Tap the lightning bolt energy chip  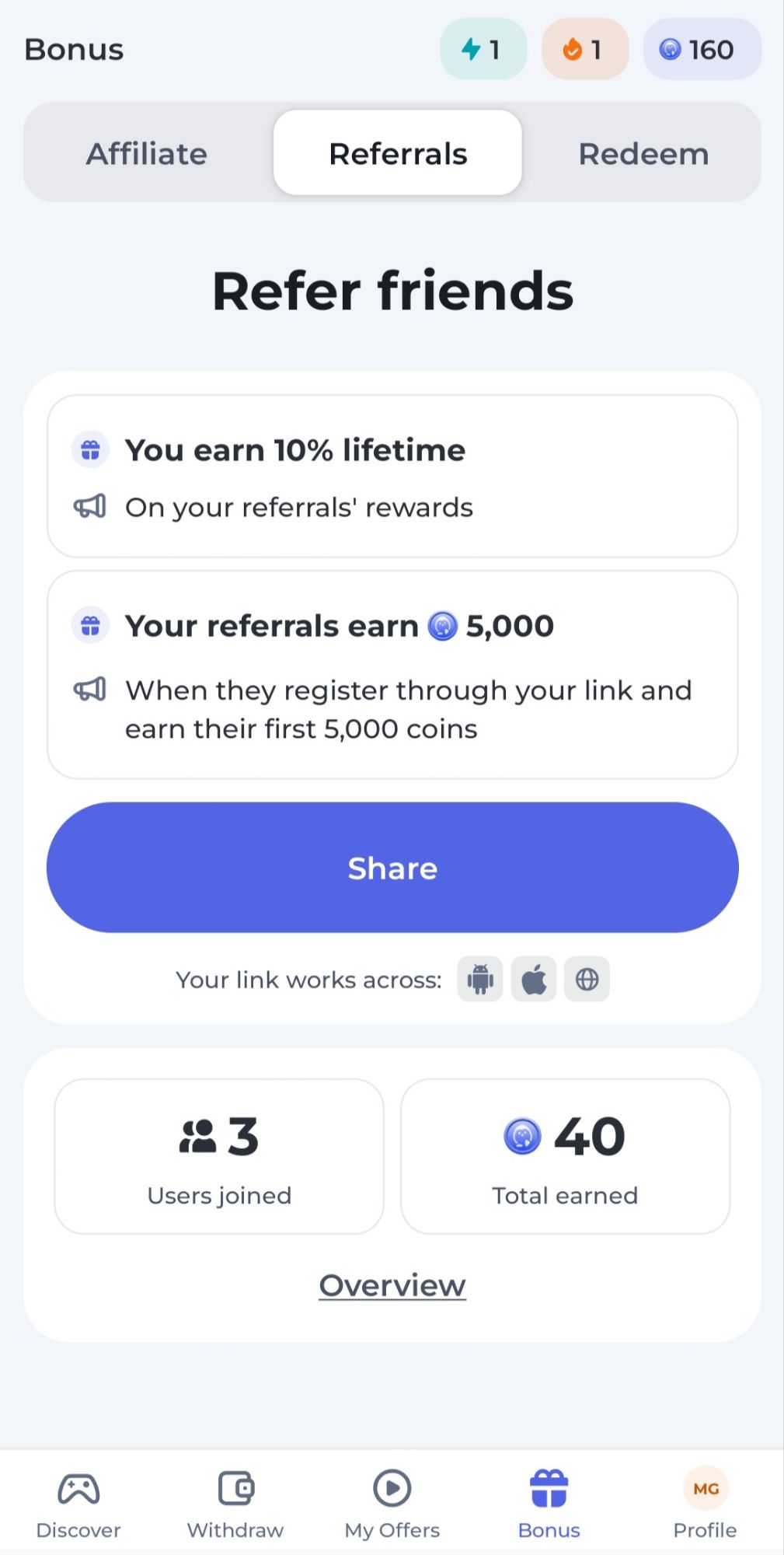(x=483, y=50)
